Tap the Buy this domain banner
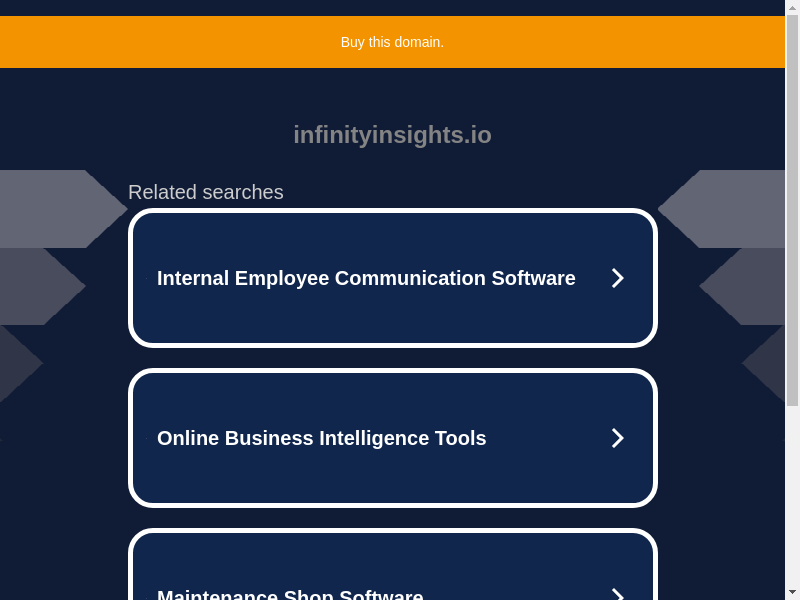The height and width of the screenshot is (600, 800). click(392, 42)
